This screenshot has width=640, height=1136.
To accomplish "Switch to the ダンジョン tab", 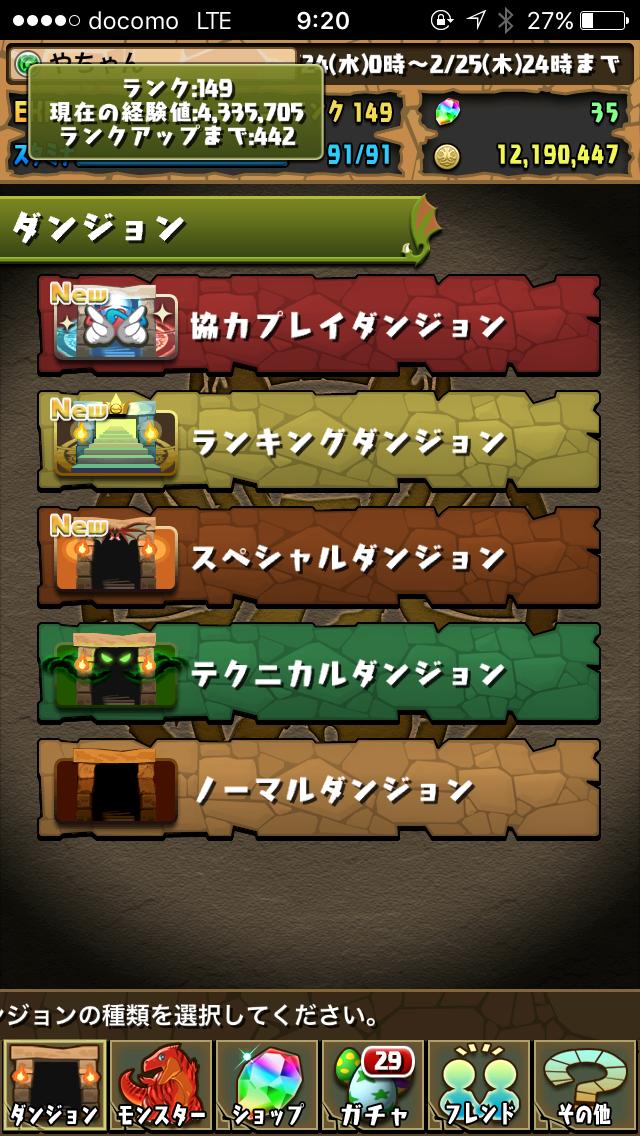I will click(54, 1086).
